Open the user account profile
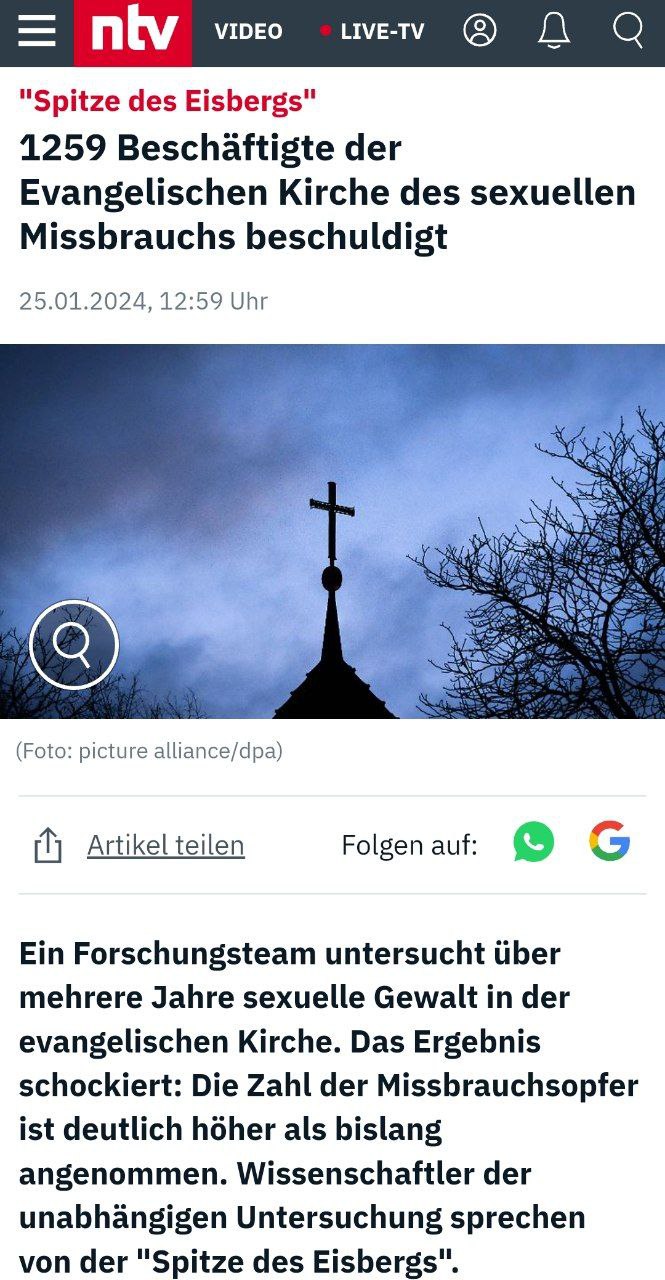 click(x=480, y=31)
